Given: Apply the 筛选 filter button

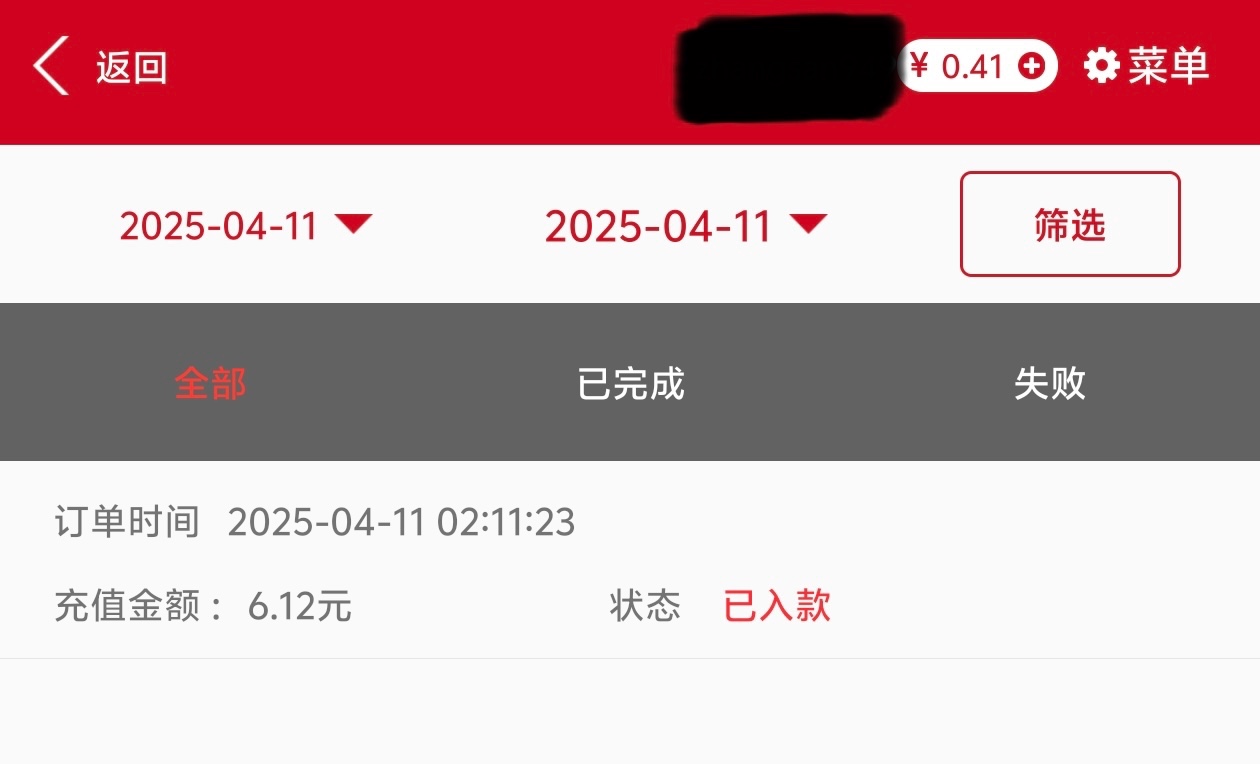Looking at the screenshot, I should [1070, 225].
